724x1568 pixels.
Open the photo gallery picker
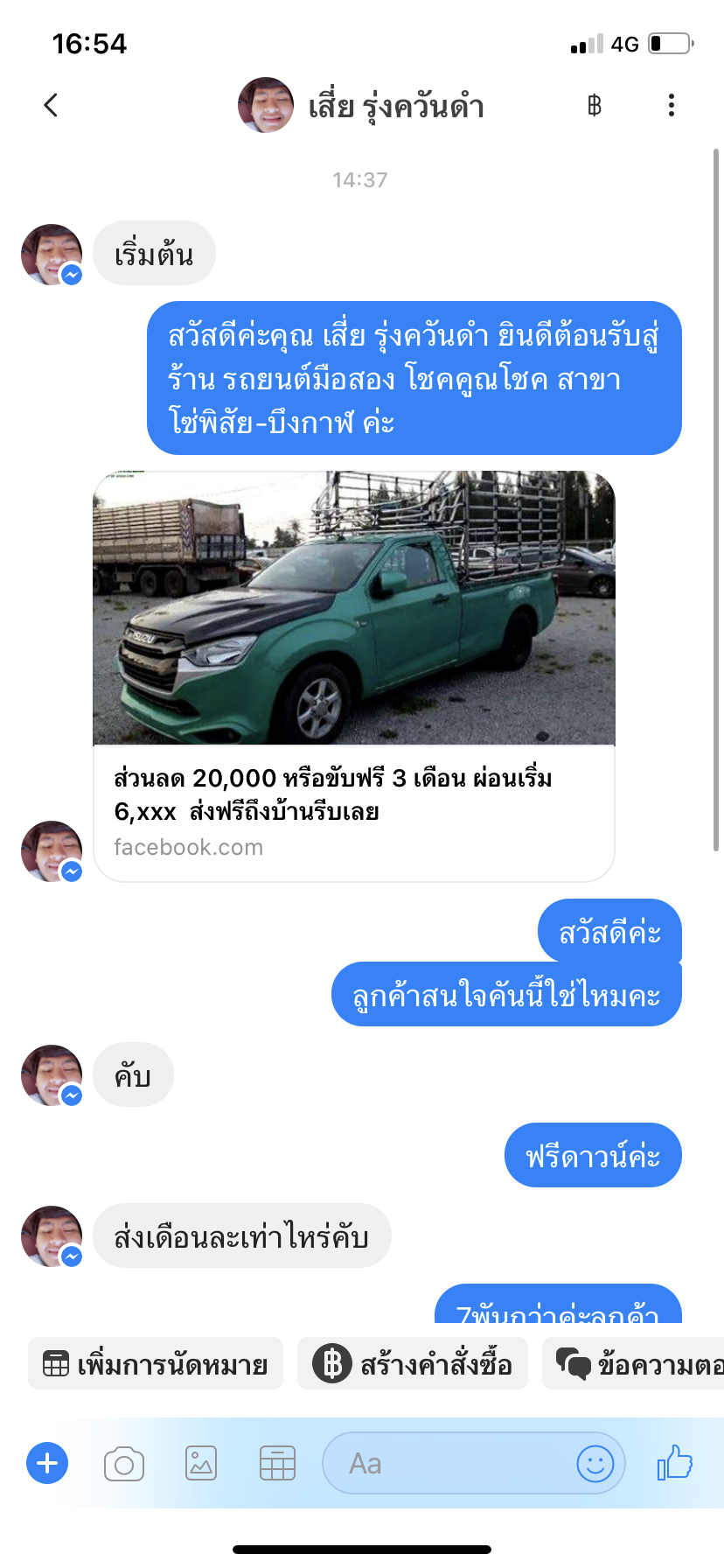click(x=201, y=1463)
